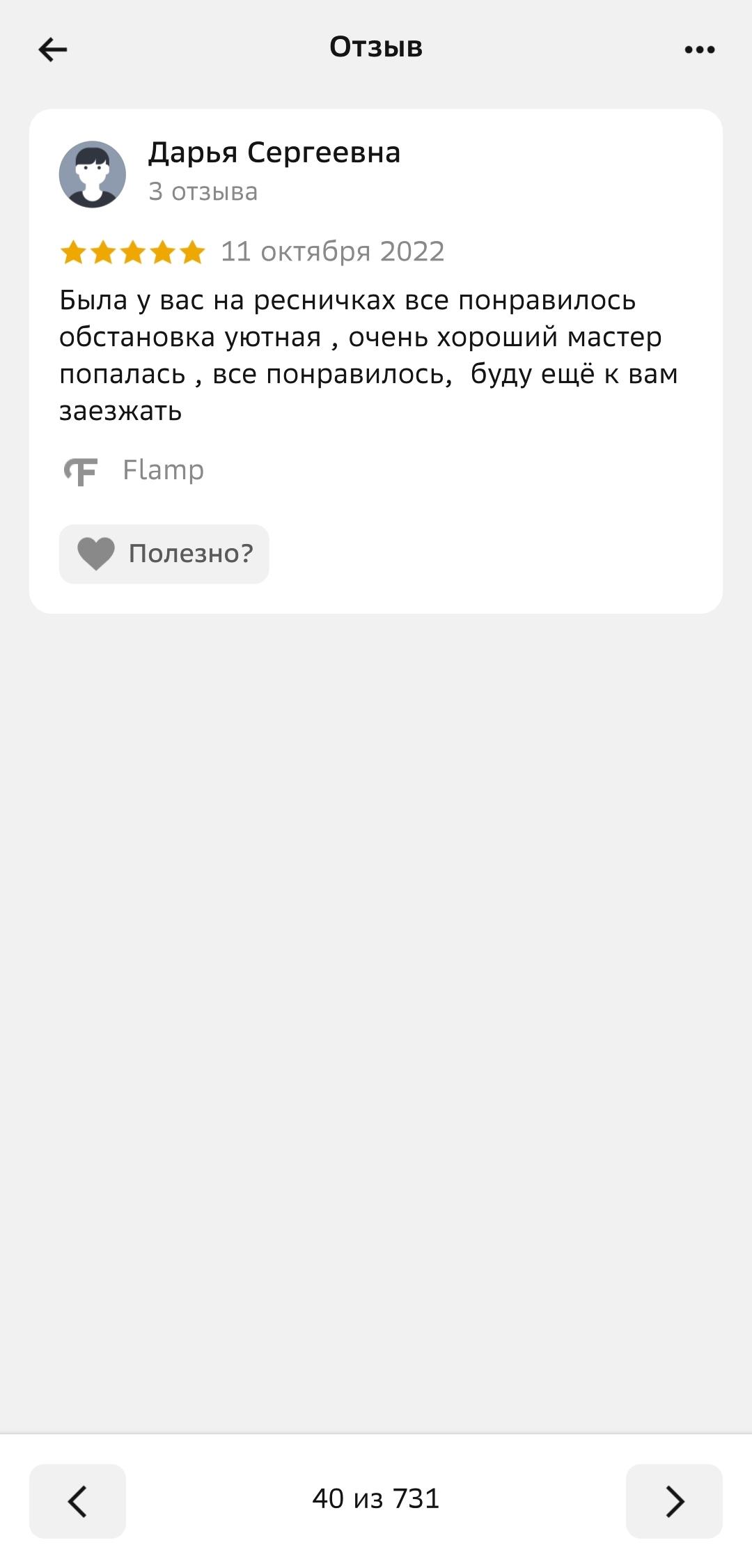This screenshot has width=752, height=1568.
Task: Go to the next review
Action: pos(674,1500)
